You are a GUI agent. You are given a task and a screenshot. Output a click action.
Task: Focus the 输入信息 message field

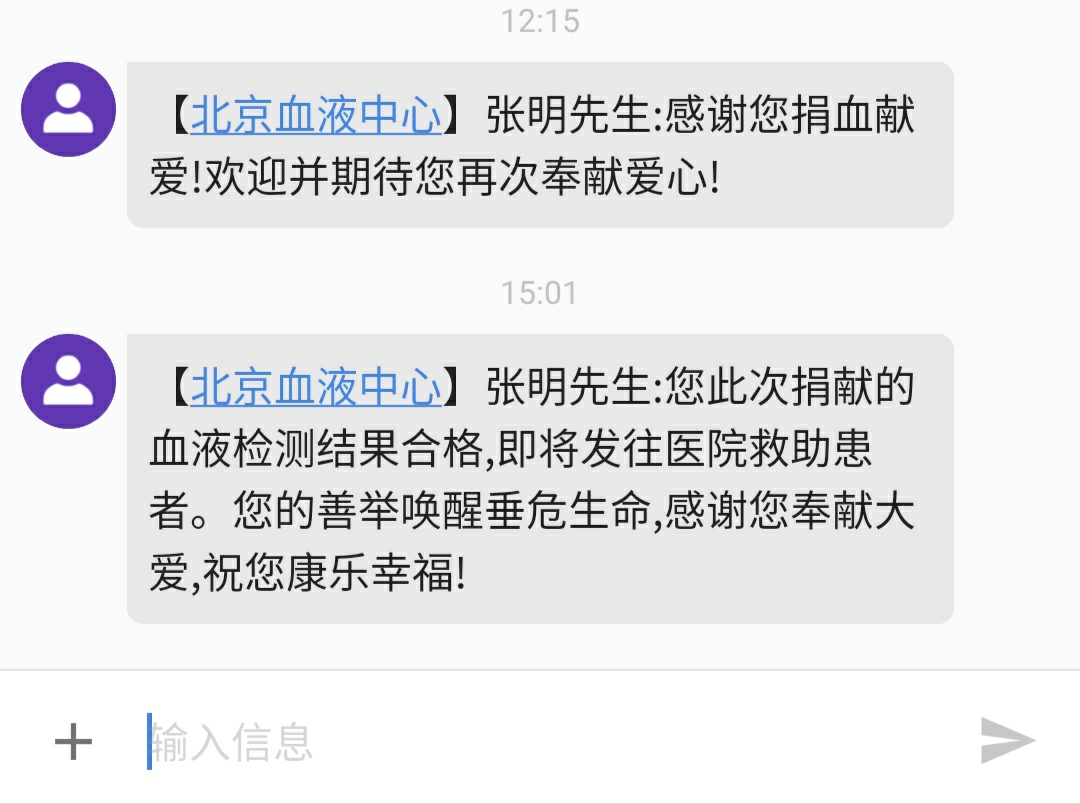point(540,742)
